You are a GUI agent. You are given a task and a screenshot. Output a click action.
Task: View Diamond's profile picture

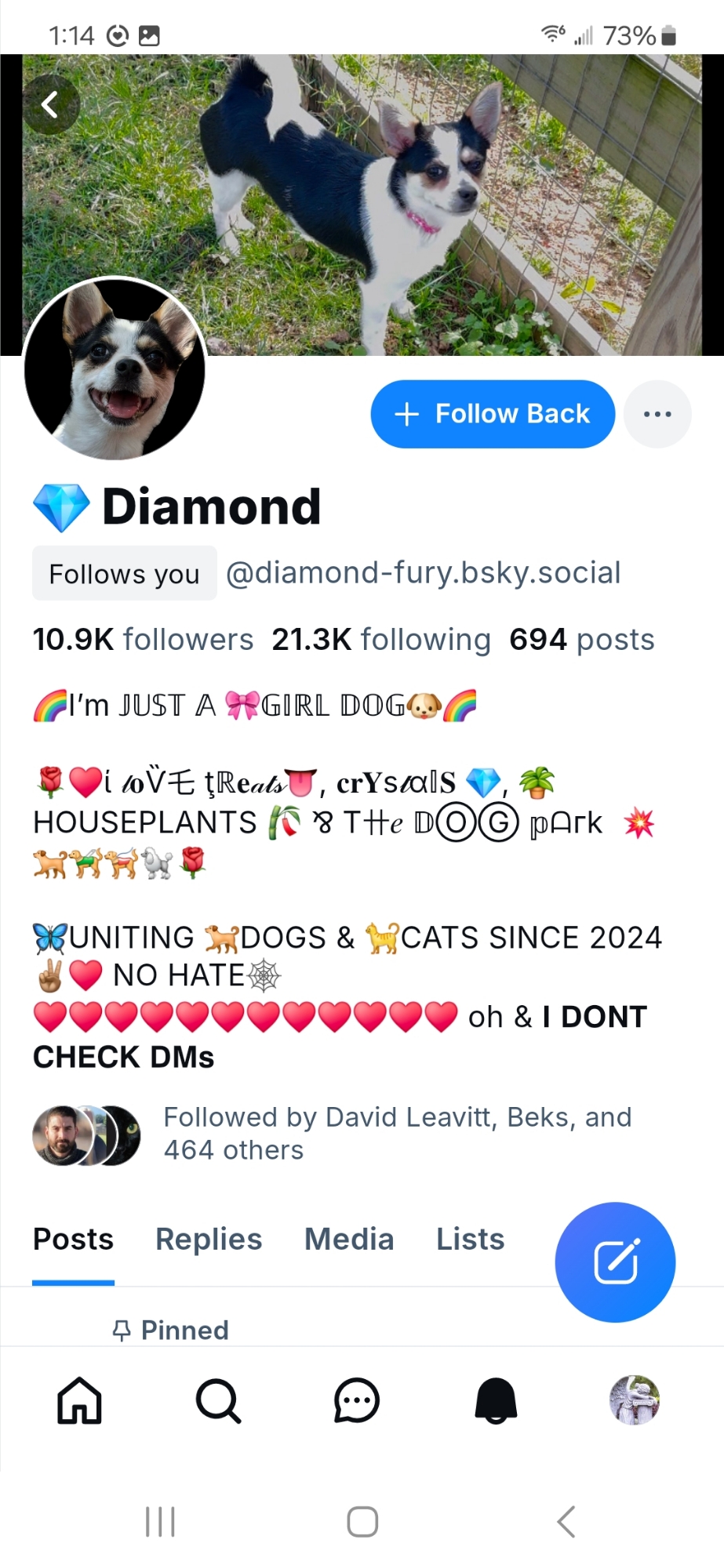(x=115, y=368)
